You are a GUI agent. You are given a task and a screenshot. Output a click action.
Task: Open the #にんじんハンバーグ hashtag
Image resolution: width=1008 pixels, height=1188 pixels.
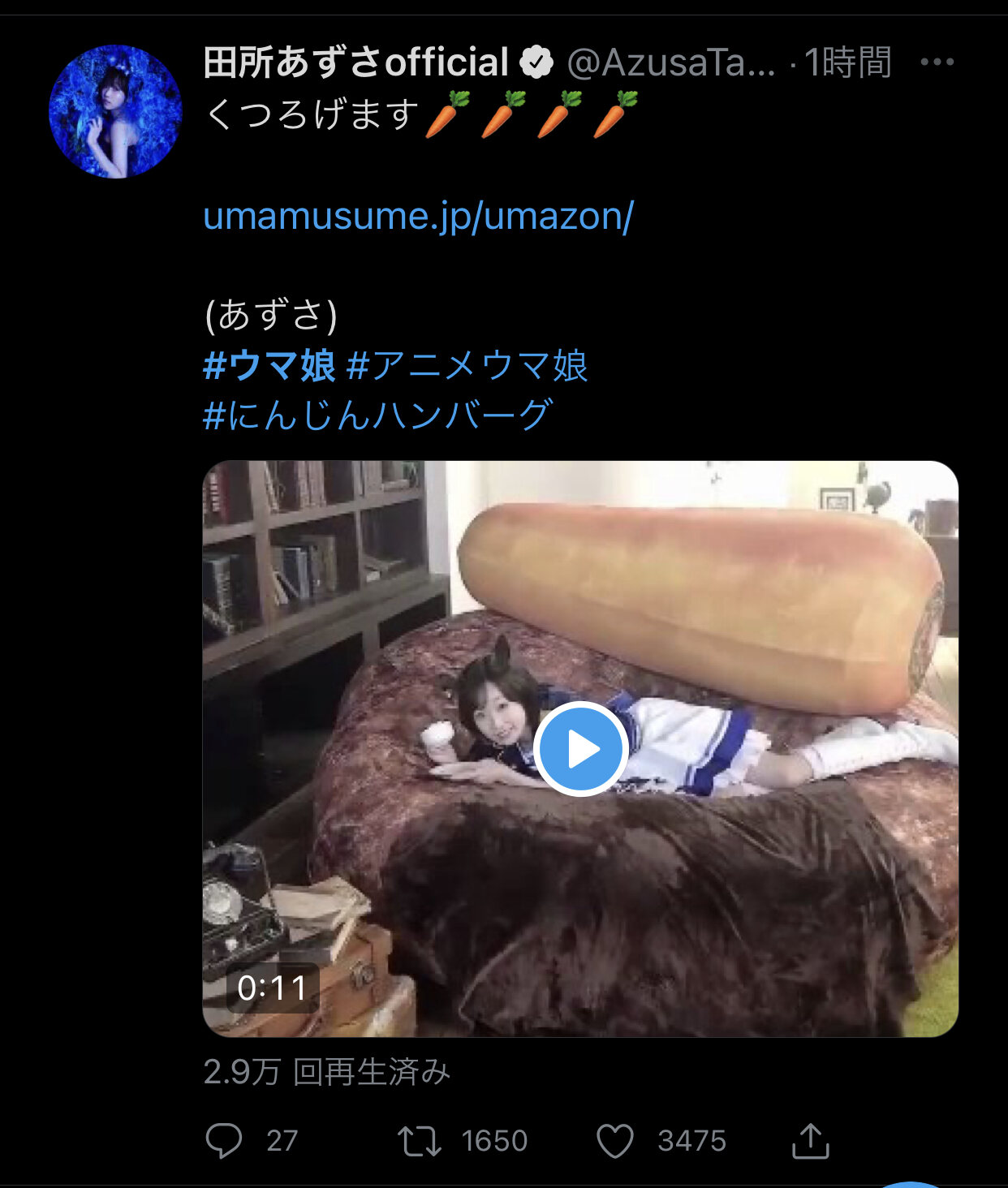(x=378, y=415)
